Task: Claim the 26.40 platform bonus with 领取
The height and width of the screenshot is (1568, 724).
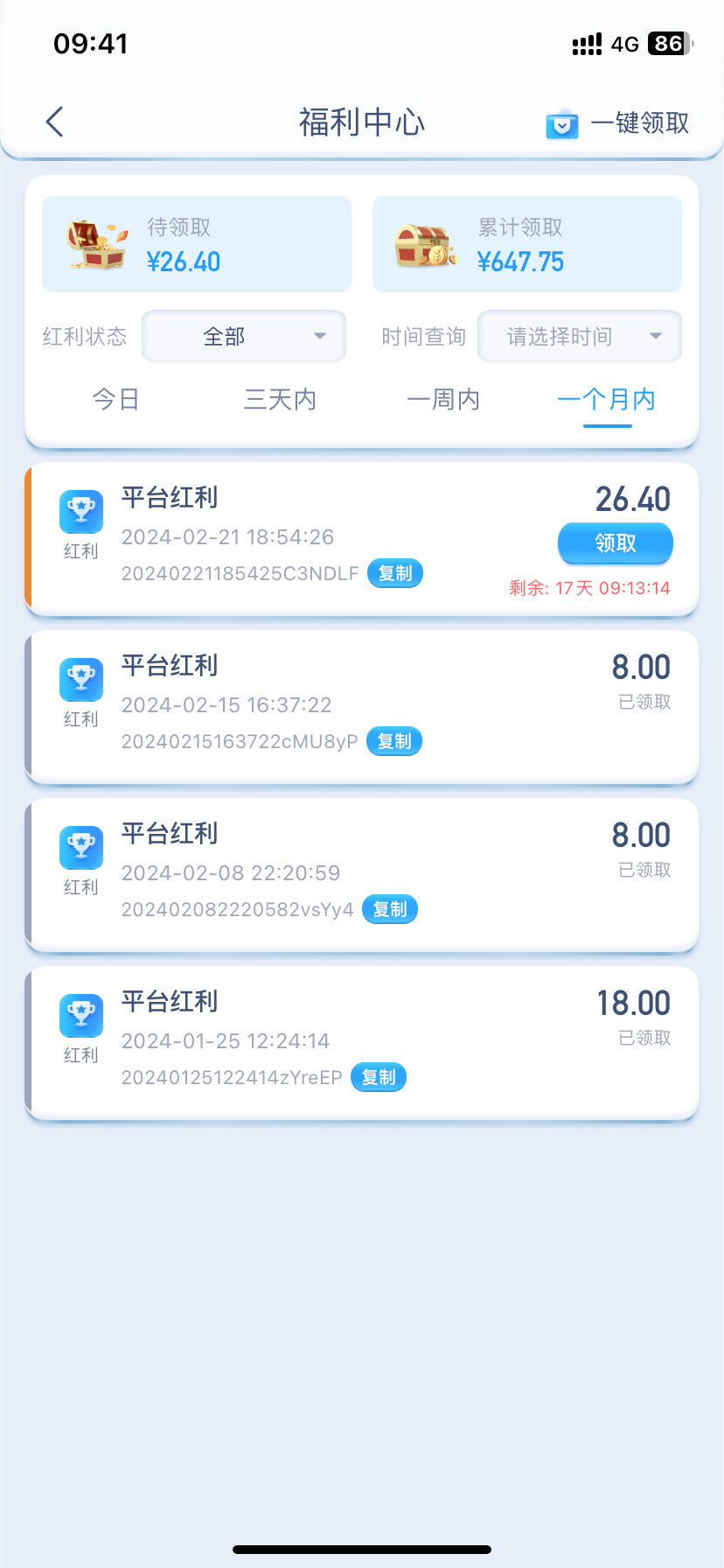Action: pyautogui.click(x=615, y=543)
